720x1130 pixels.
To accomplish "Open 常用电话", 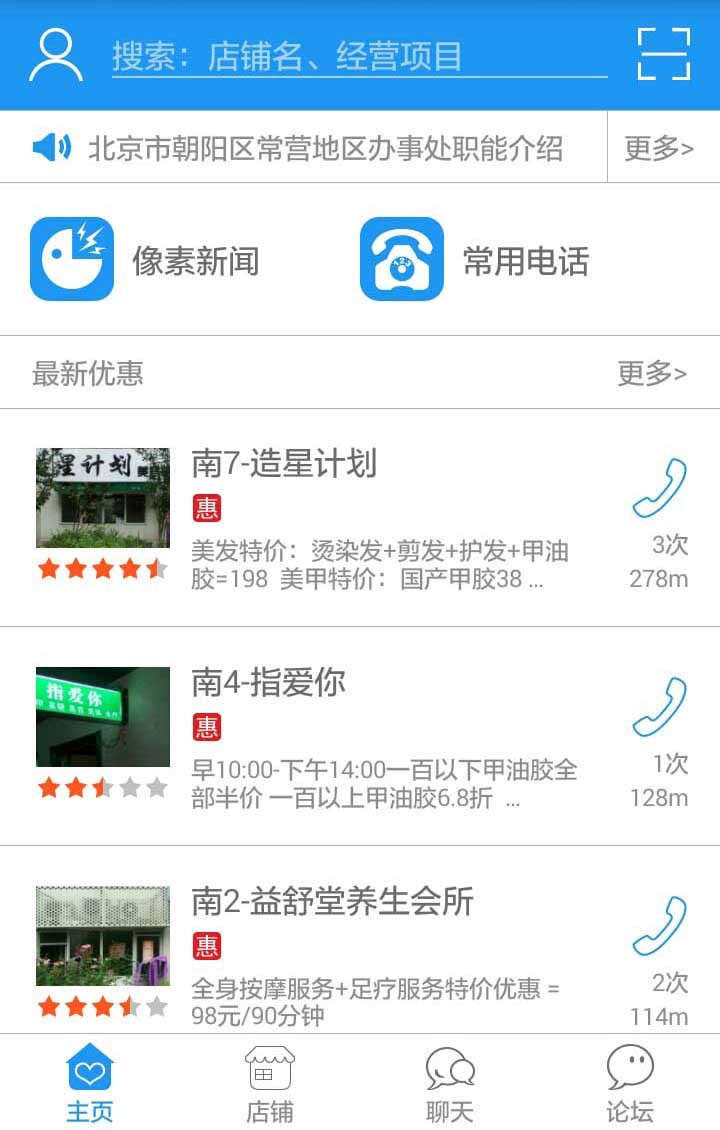I will (x=475, y=260).
